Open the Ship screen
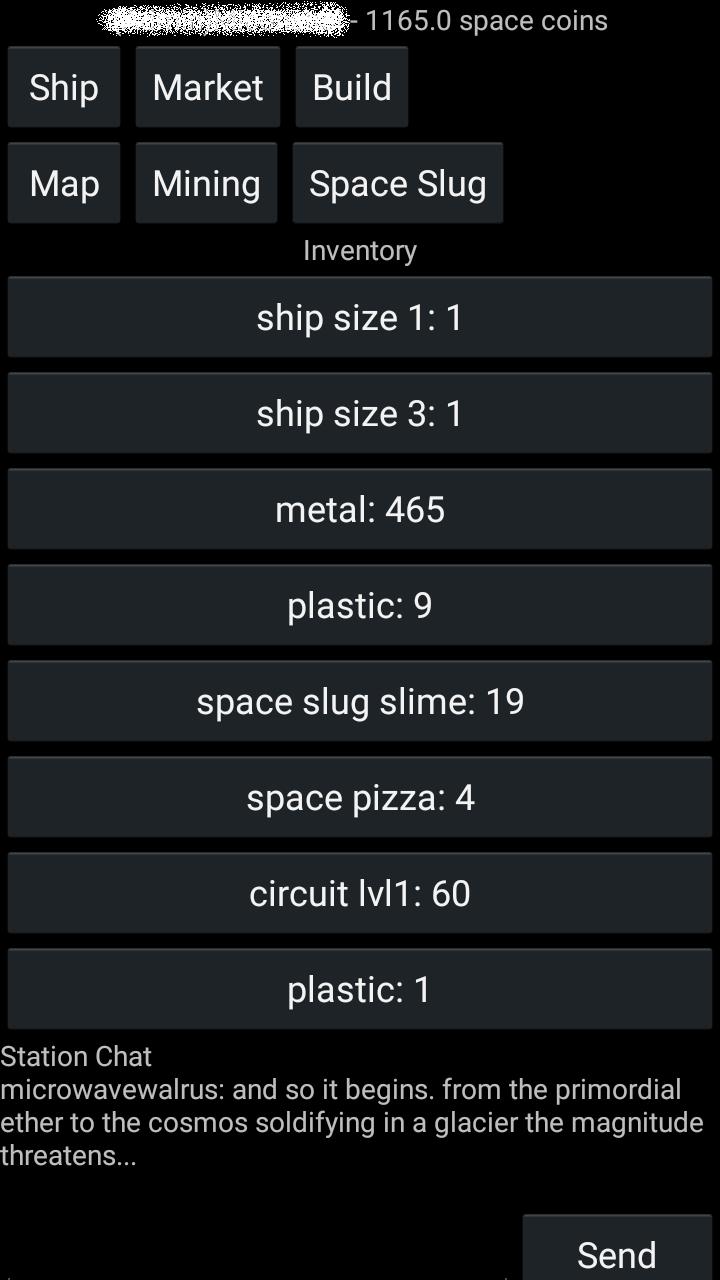The width and height of the screenshot is (720, 1280). 63,87
